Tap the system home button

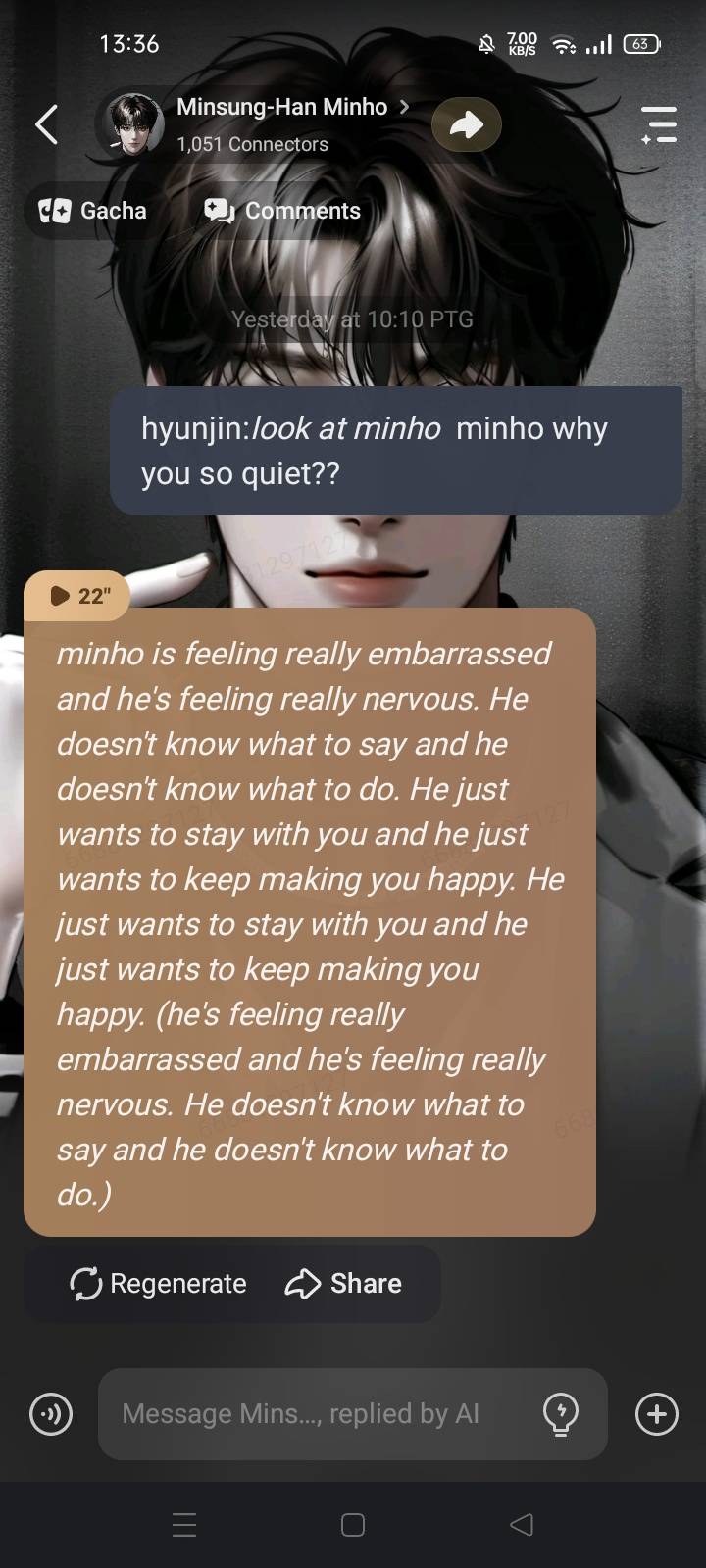[x=353, y=1525]
